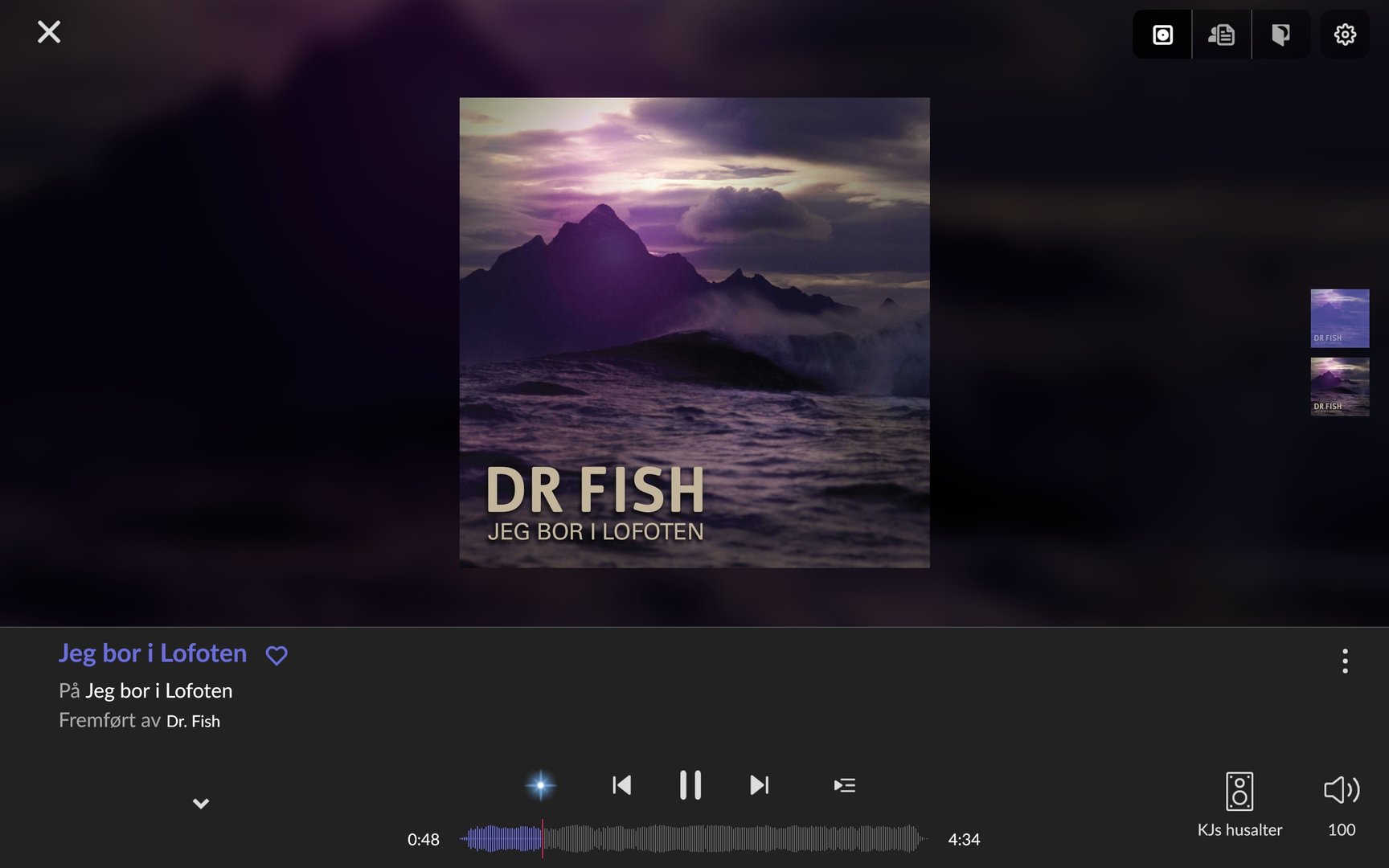1389x868 pixels.
Task: Skip to the previous track
Action: click(x=621, y=785)
